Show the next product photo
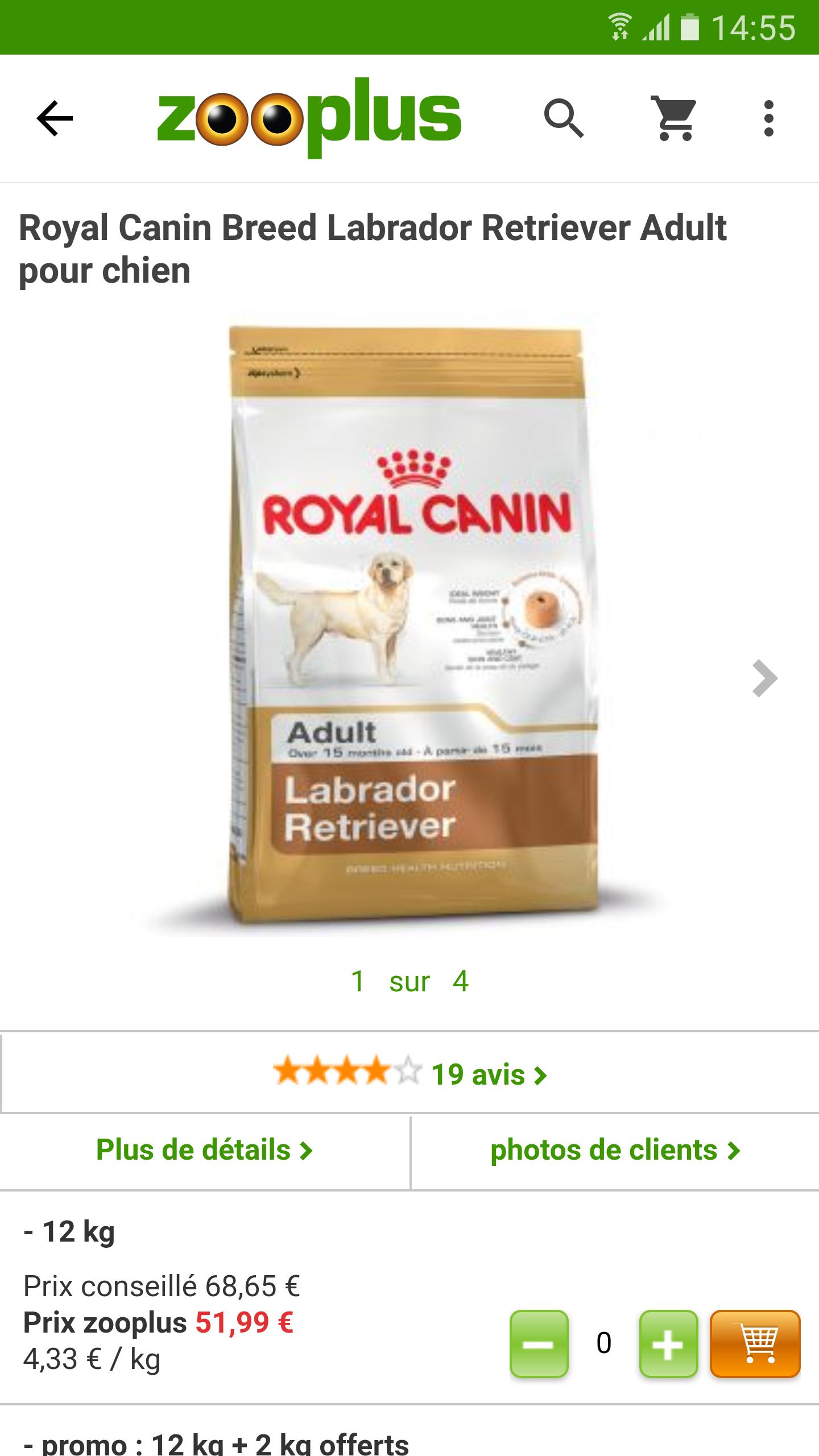 (x=764, y=679)
